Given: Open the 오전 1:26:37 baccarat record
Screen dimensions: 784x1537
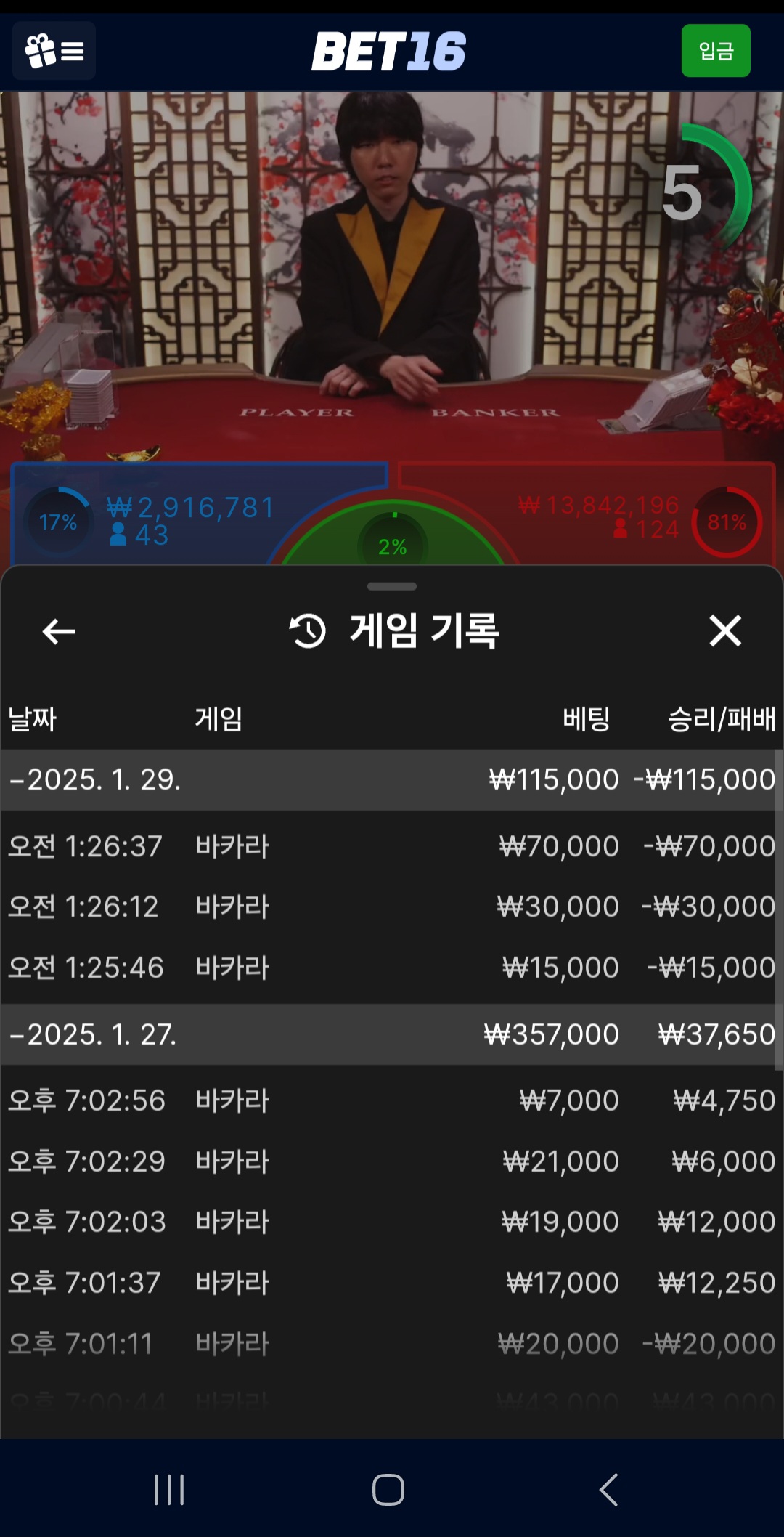Looking at the screenshot, I should click(x=392, y=846).
